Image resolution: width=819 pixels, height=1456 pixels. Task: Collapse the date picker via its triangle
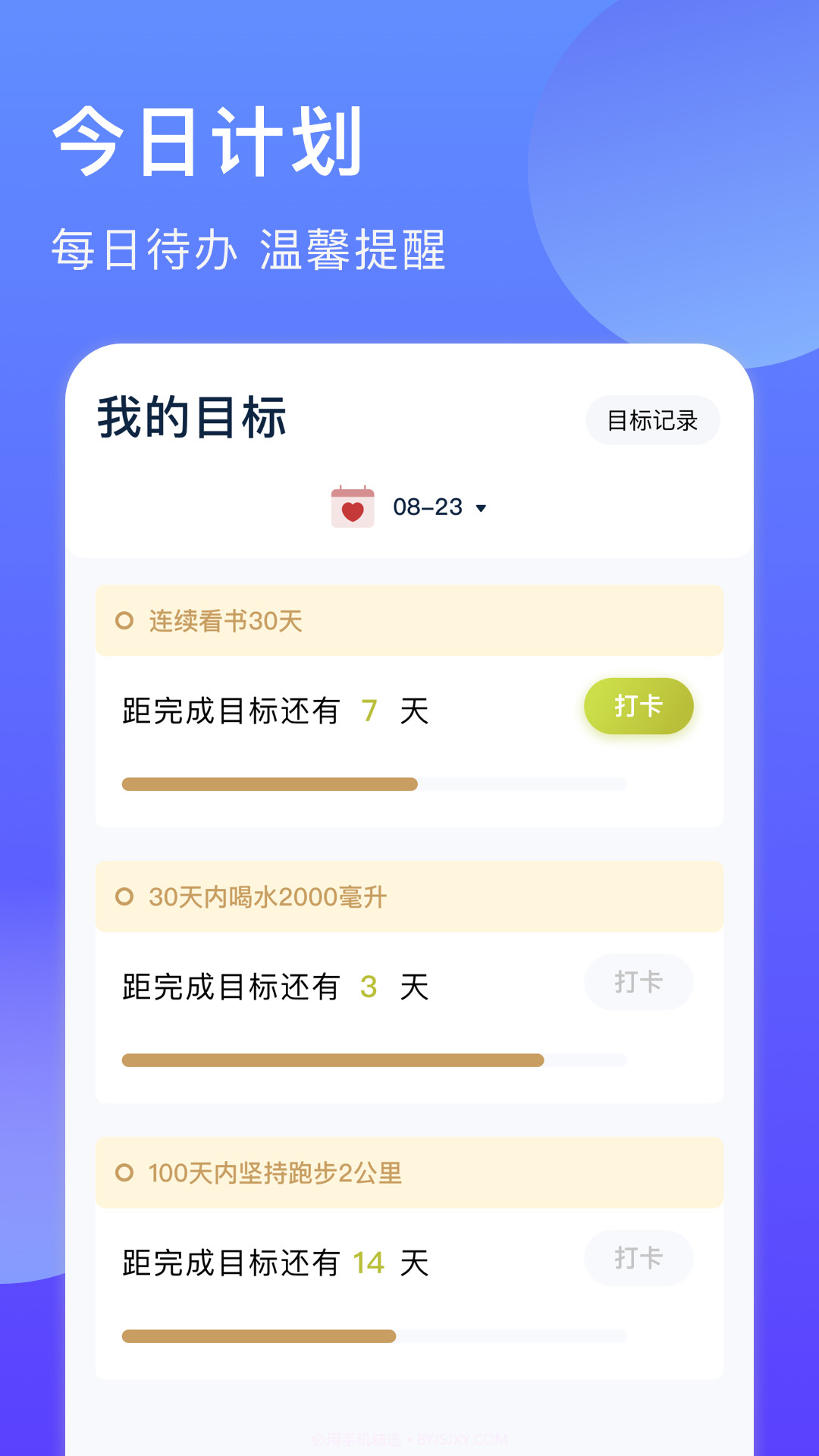[x=482, y=510]
